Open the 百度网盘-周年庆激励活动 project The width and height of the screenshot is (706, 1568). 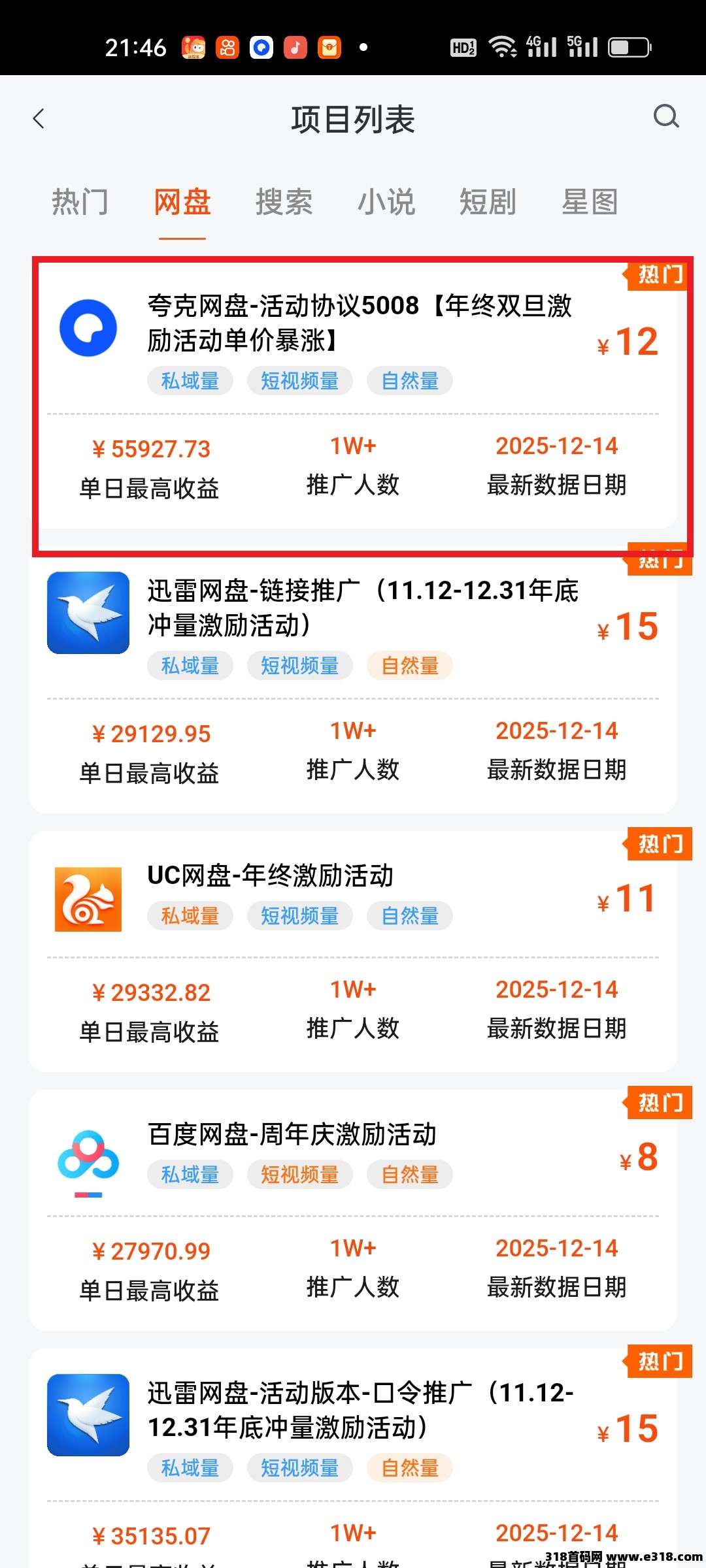tap(292, 1134)
